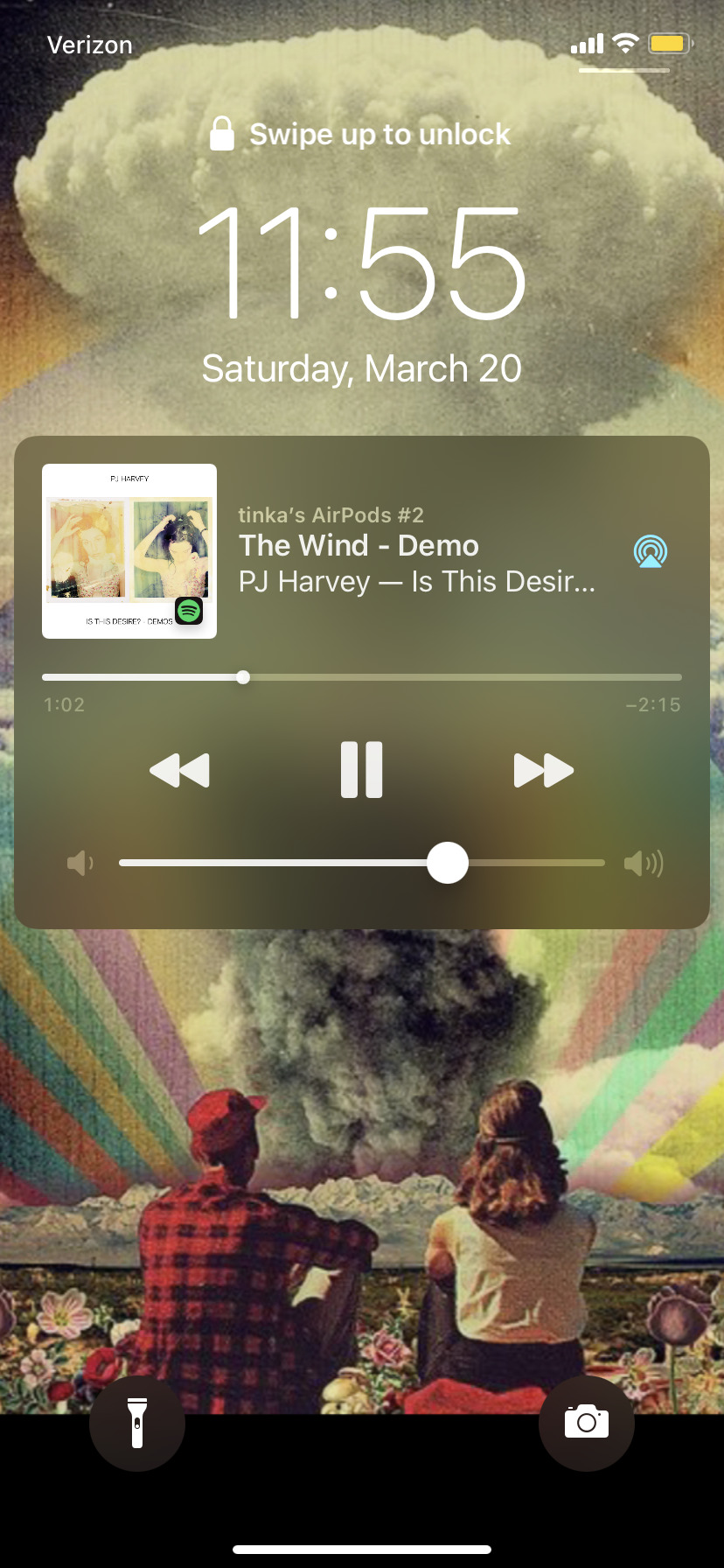724x1568 pixels.
Task: Tap the song title The Wind - Demo
Action: point(359,546)
